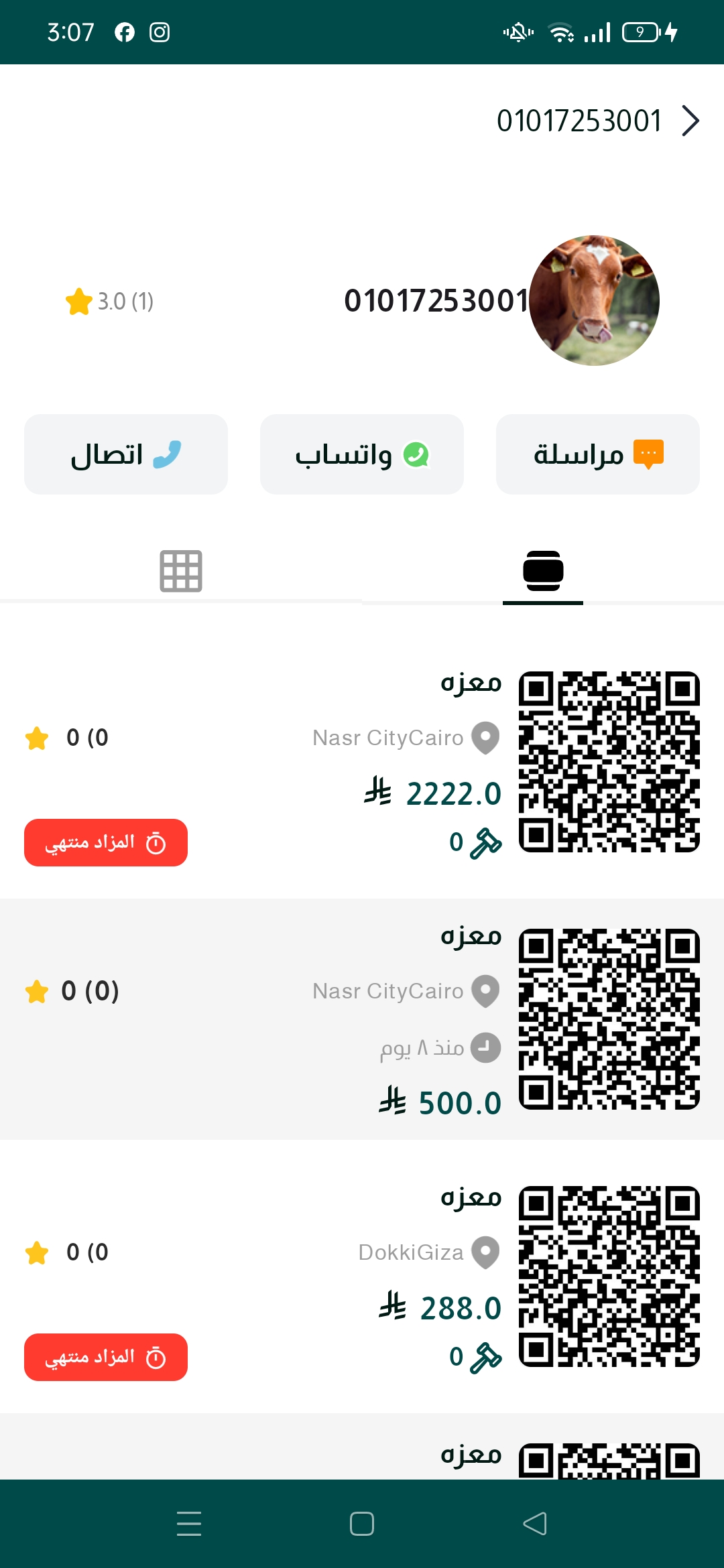
Task: Tap the اتصال call button
Action: (x=126, y=454)
